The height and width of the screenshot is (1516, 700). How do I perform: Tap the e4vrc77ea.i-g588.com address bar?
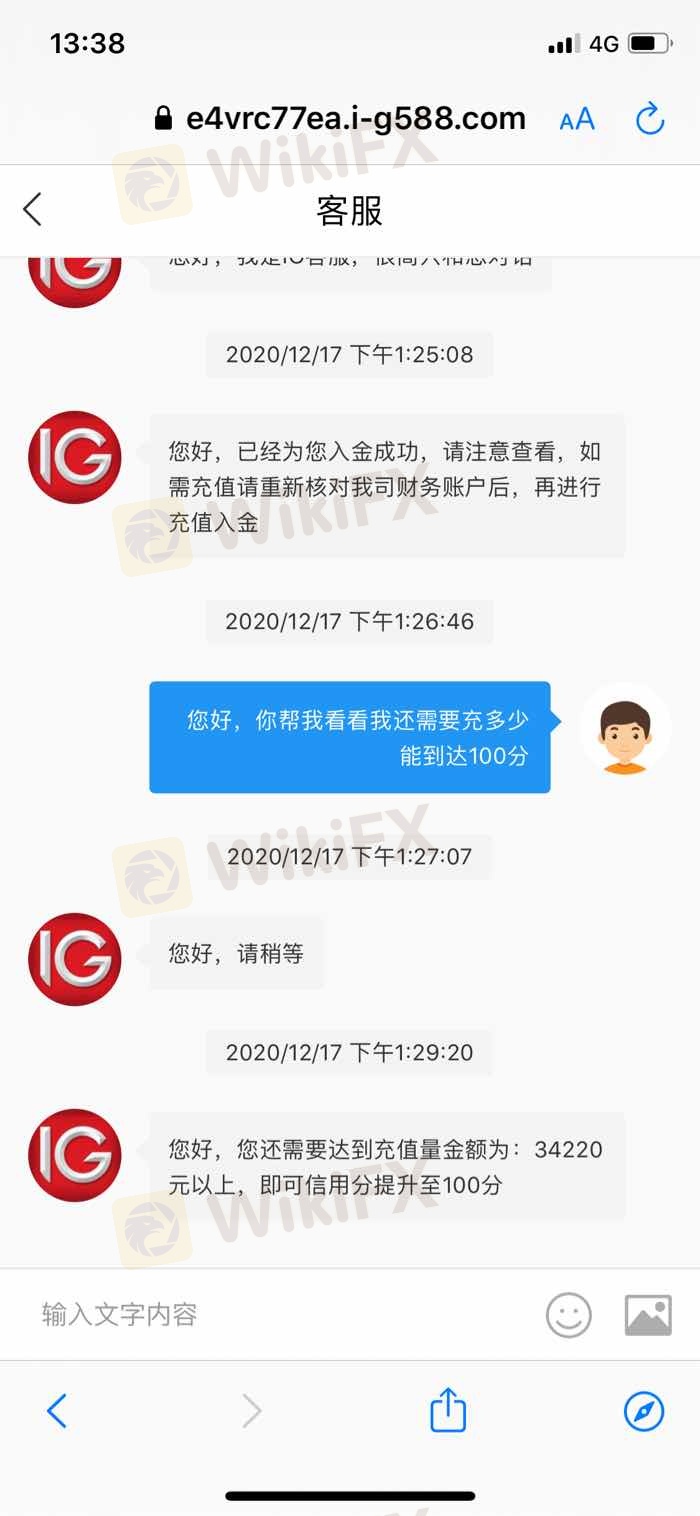340,119
